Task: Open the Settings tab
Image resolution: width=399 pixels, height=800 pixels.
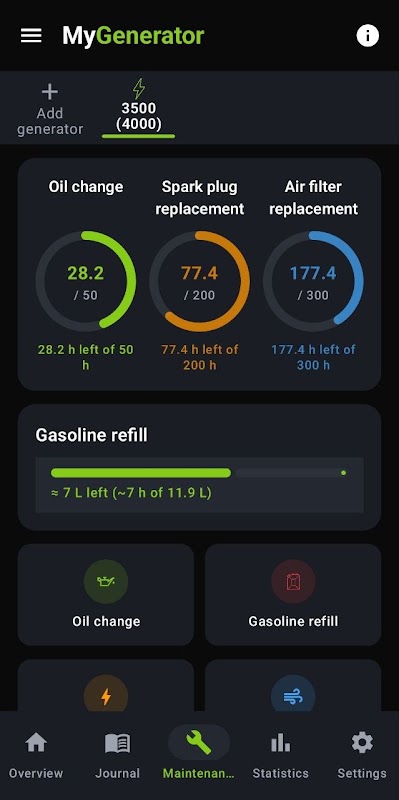Action: click(x=362, y=755)
